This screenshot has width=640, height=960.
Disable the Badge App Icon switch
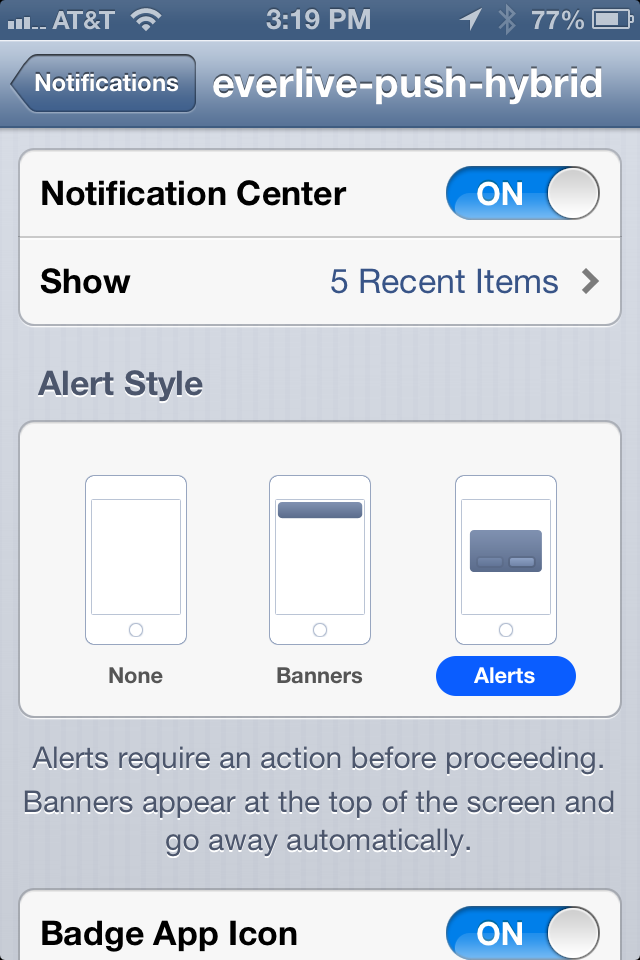(x=522, y=933)
